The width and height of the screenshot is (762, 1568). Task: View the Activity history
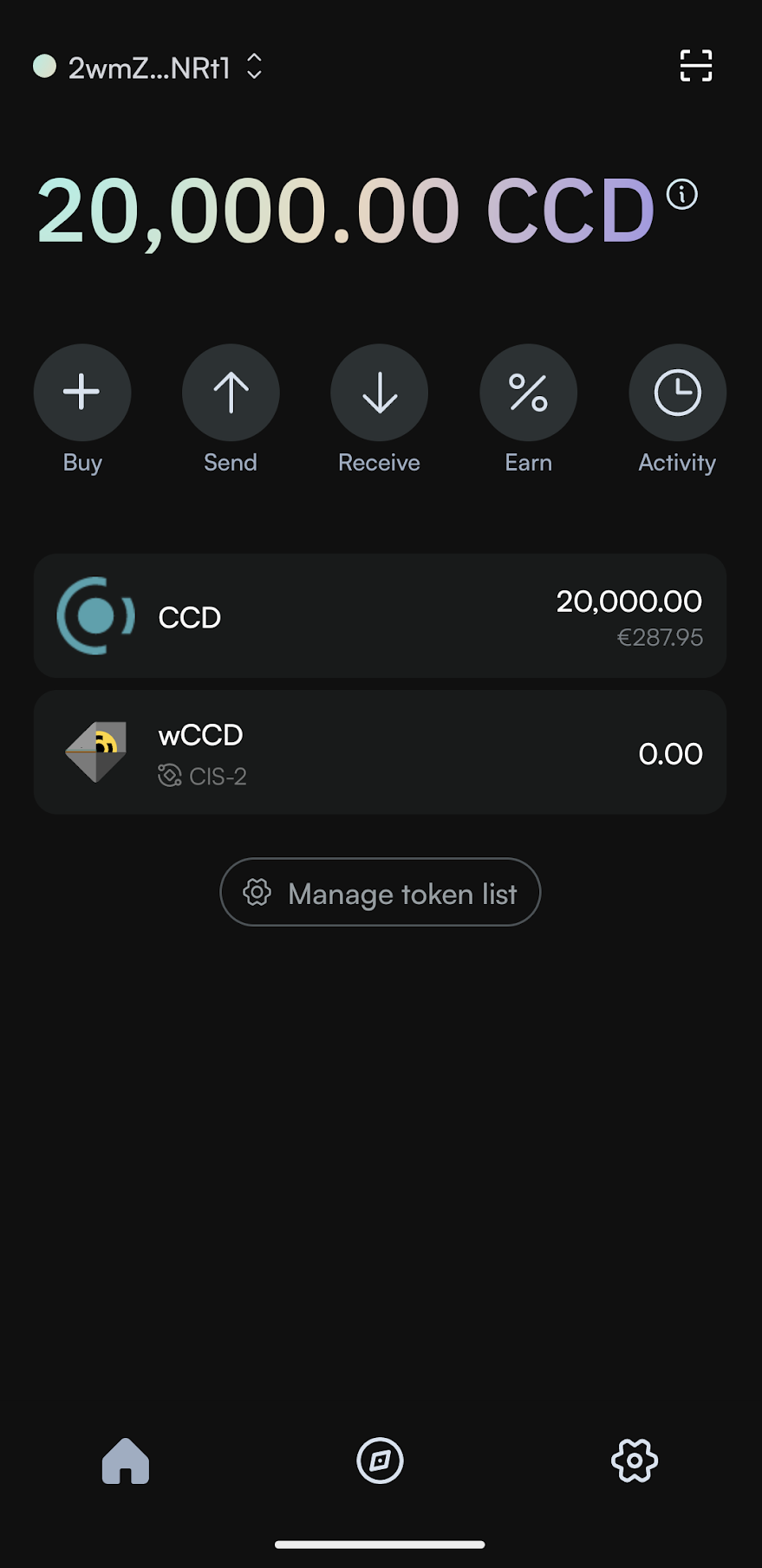(677, 393)
